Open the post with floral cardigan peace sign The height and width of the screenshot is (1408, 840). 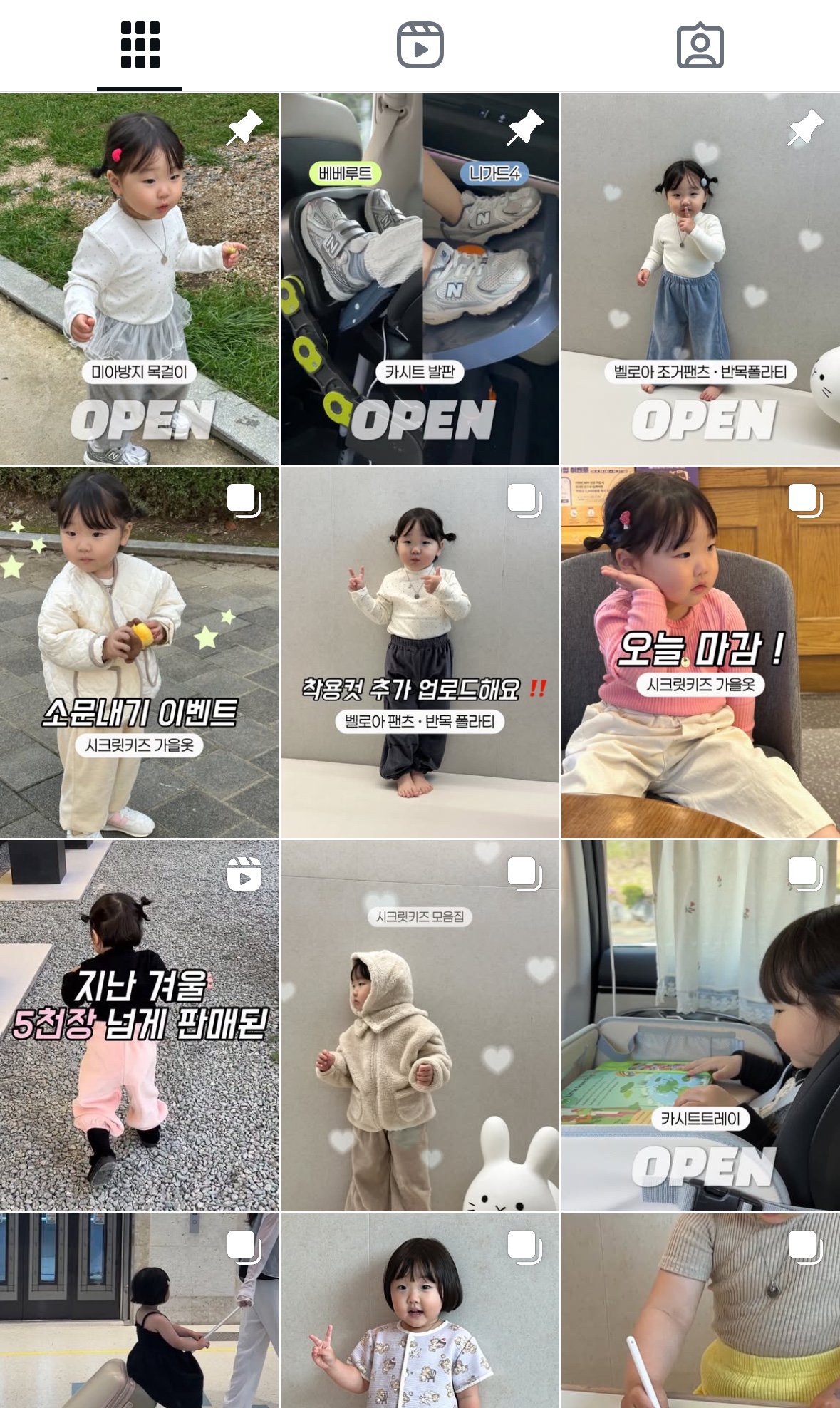point(420,1311)
